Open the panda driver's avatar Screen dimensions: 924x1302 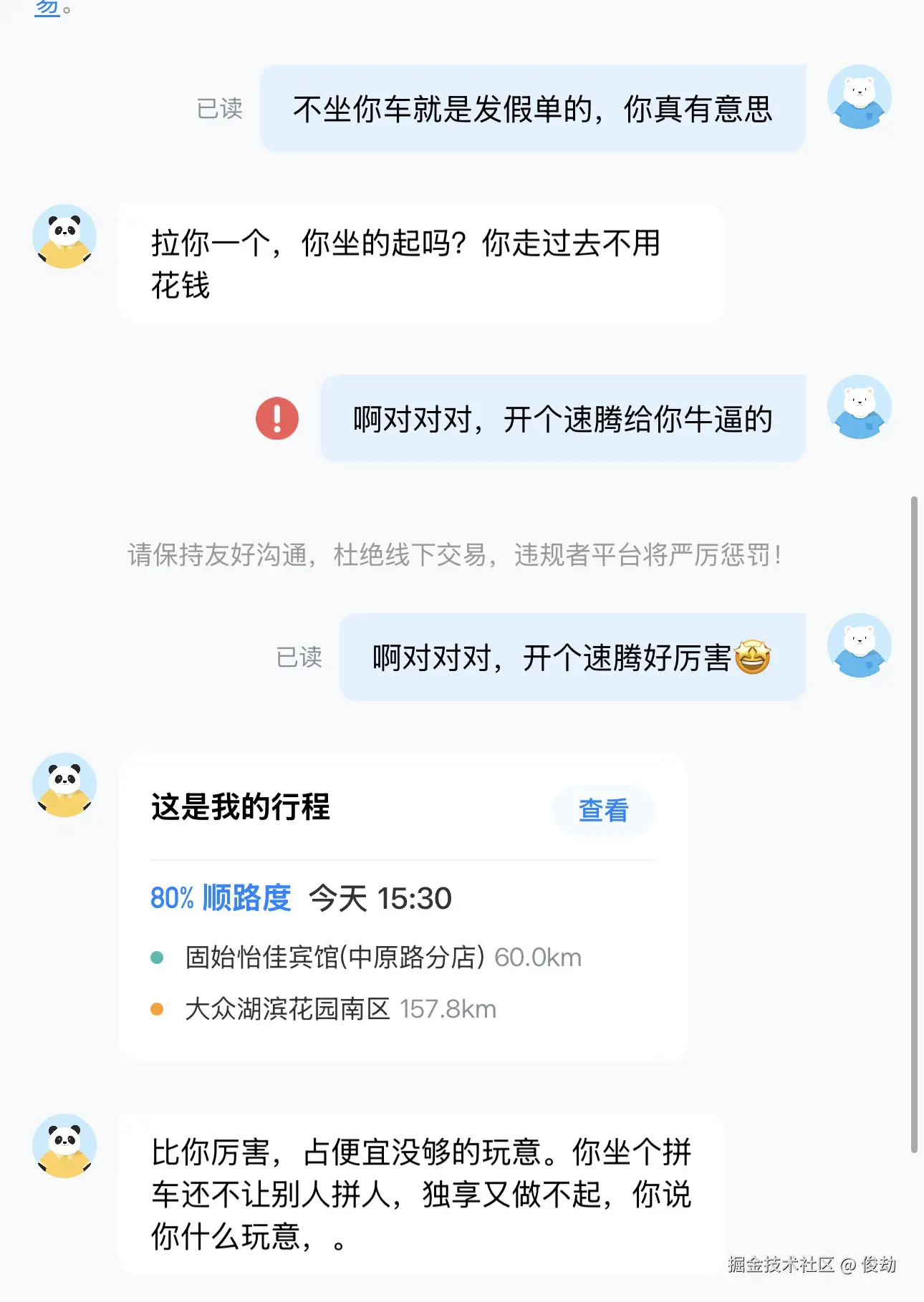pos(64,237)
